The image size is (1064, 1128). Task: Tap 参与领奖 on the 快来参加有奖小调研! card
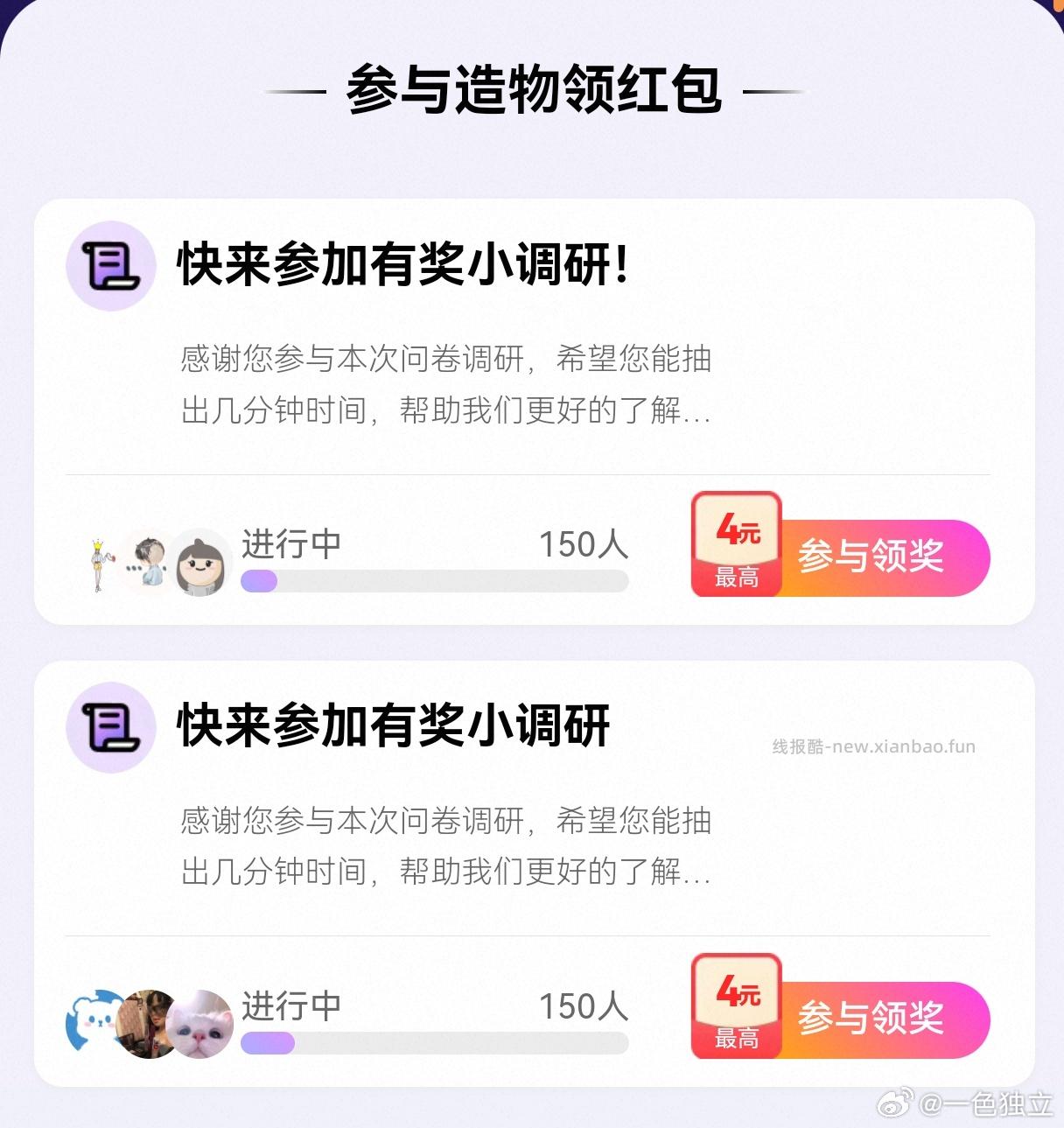click(x=870, y=557)
